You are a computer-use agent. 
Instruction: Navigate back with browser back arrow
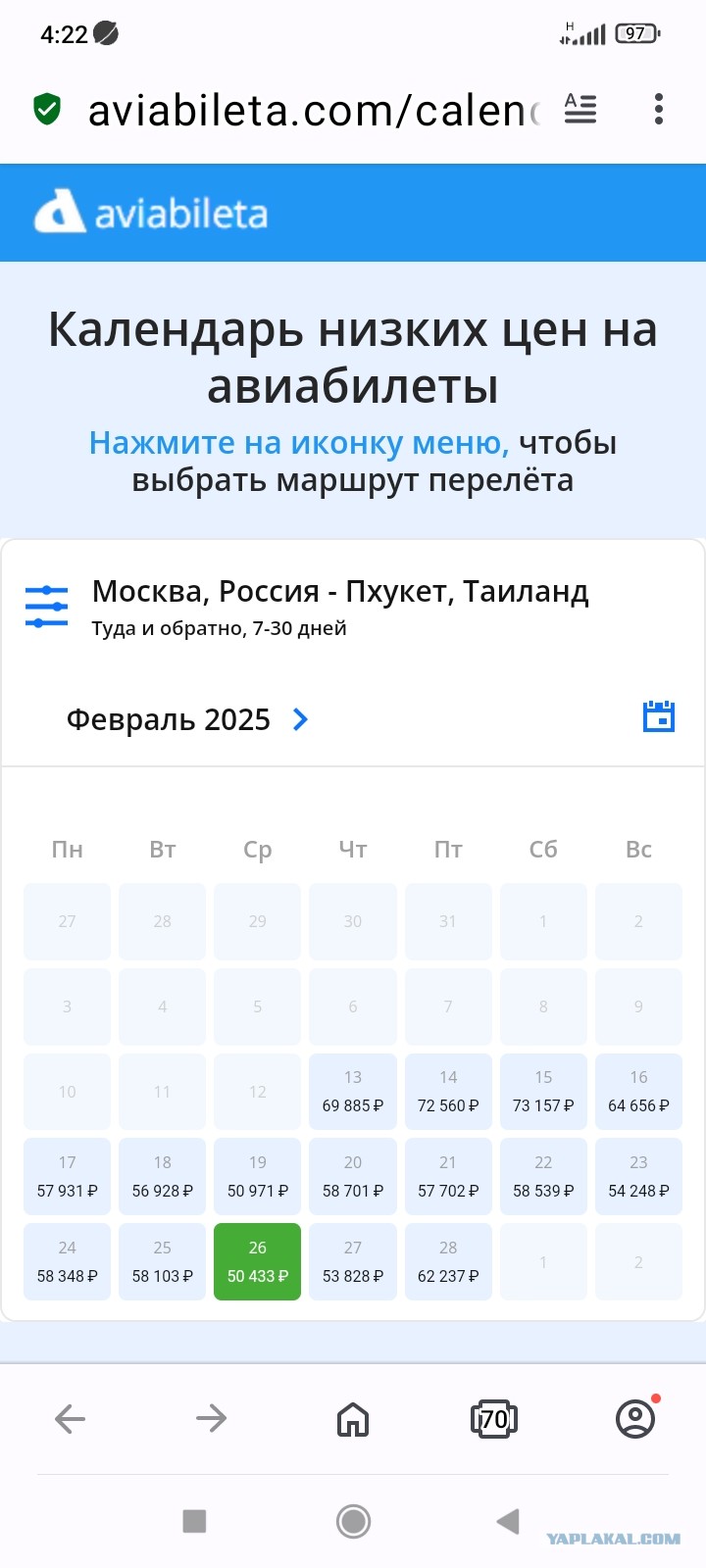pos(71,1418)
